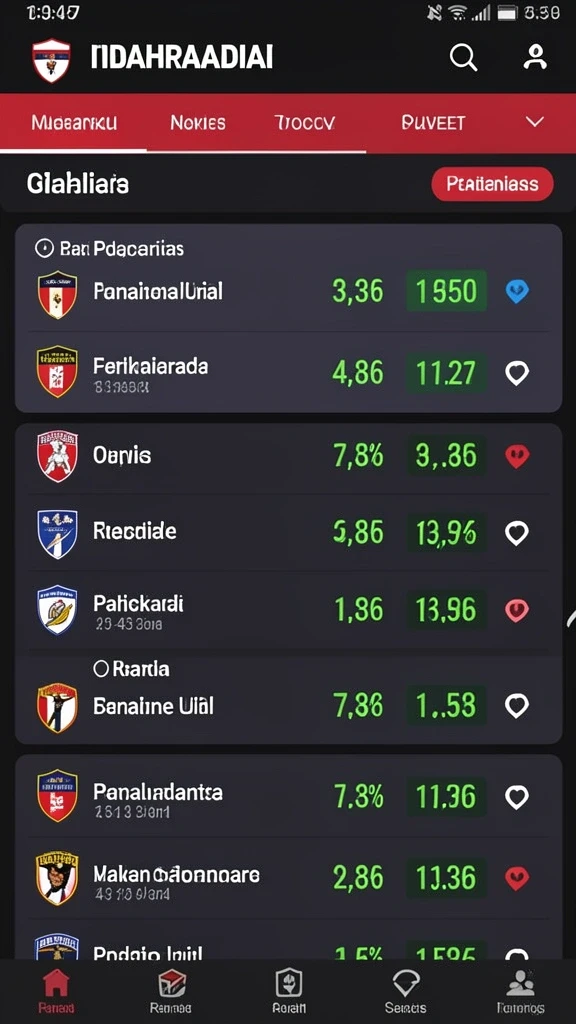Image resolution: width=576 pixels, height=1024 pixels.
Task: Open the profile account icon
Action: (535, 57)
